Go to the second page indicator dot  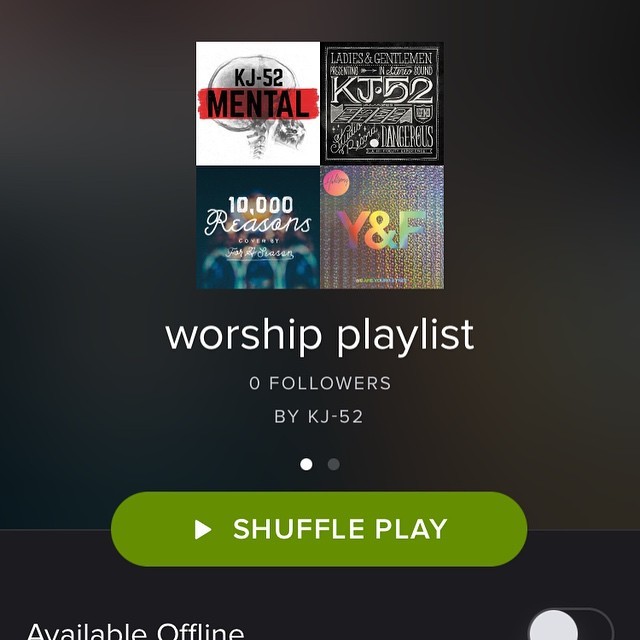click(x=334, y=464)
